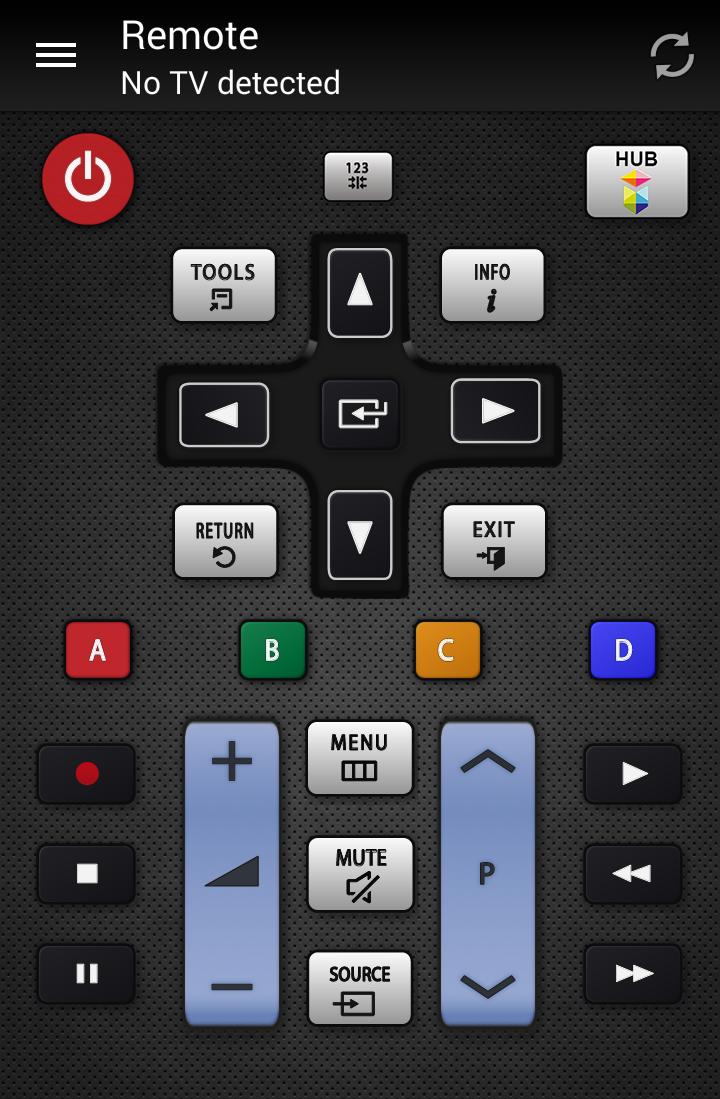This screenshot has width=720, height=1099.
Task: Select the green B button
Action: click(273, 649)
